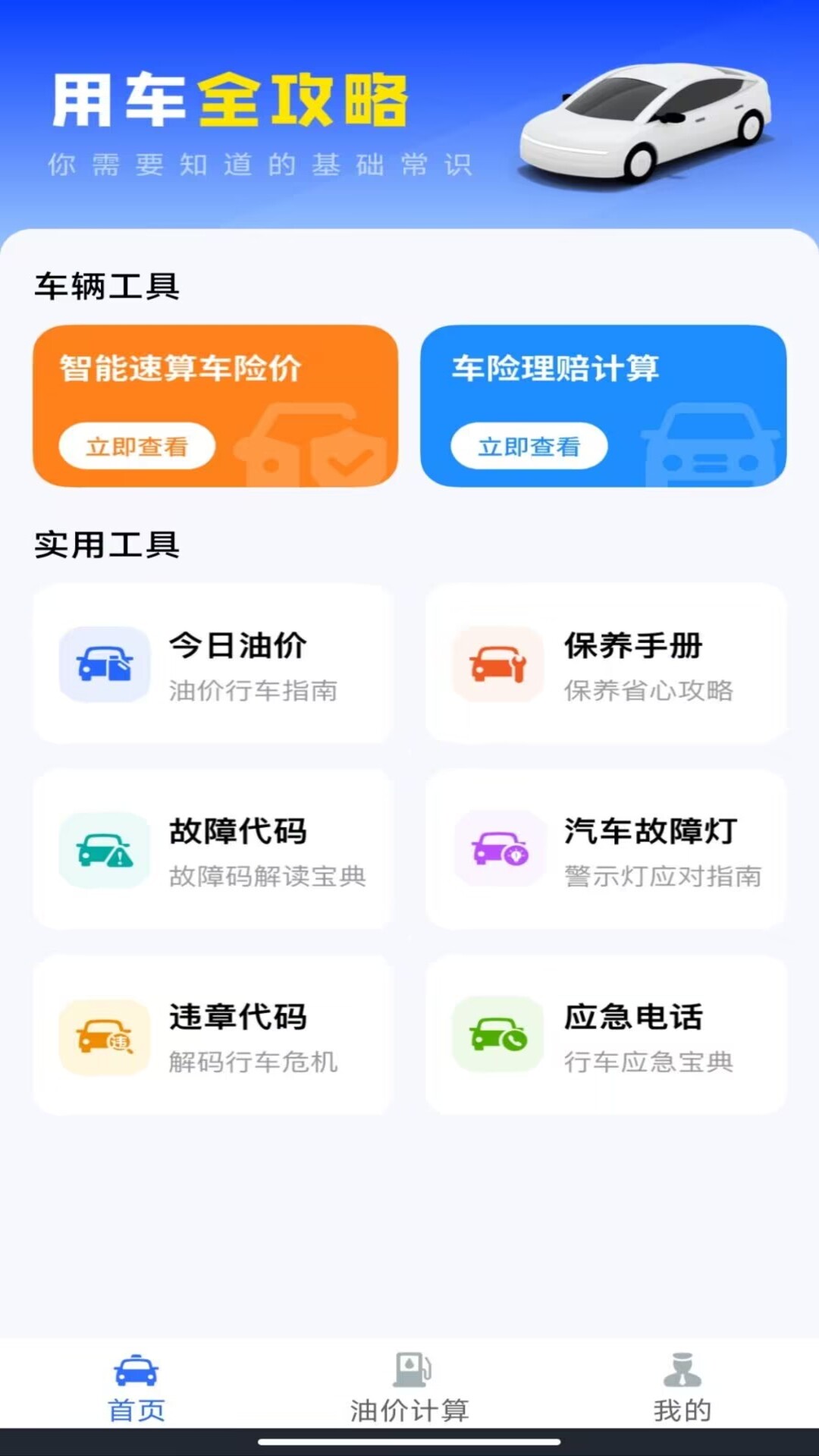Open the 今日油价 tool card

coord(212,665)
